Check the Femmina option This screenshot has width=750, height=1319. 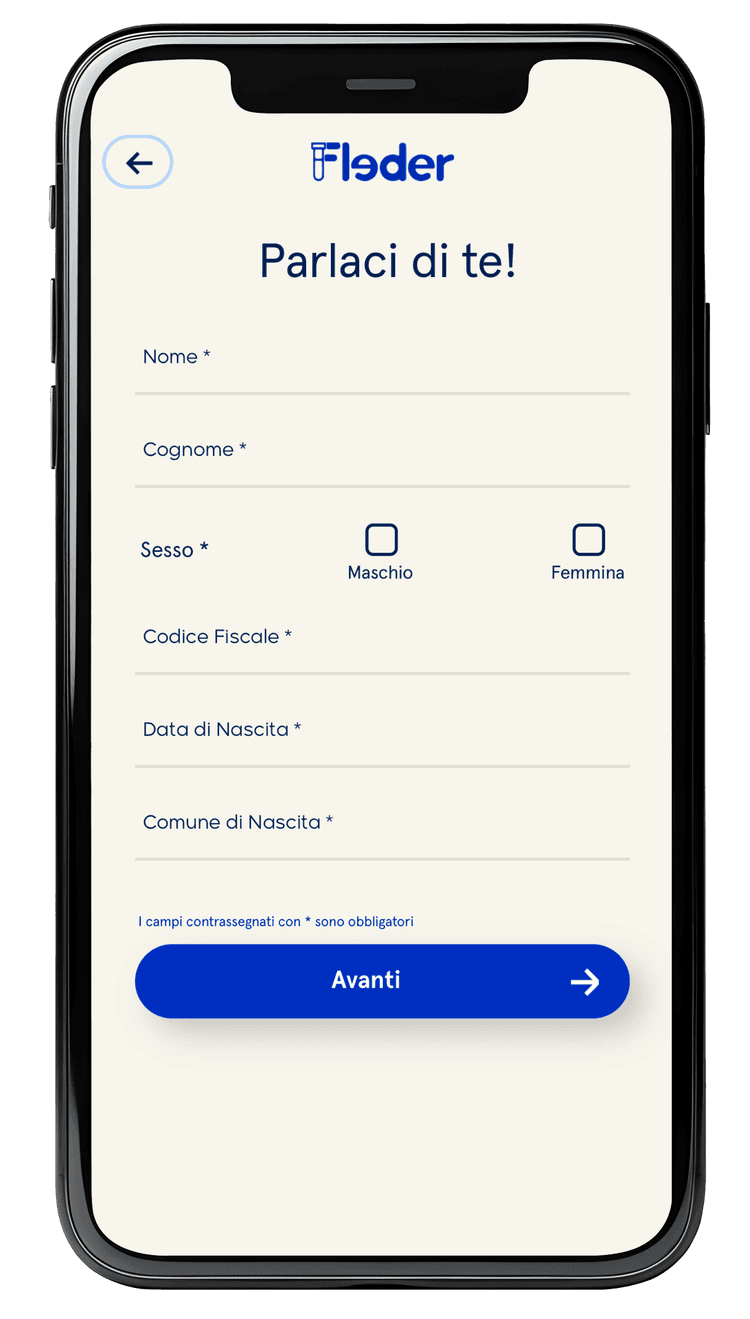(x=588, y=540)
